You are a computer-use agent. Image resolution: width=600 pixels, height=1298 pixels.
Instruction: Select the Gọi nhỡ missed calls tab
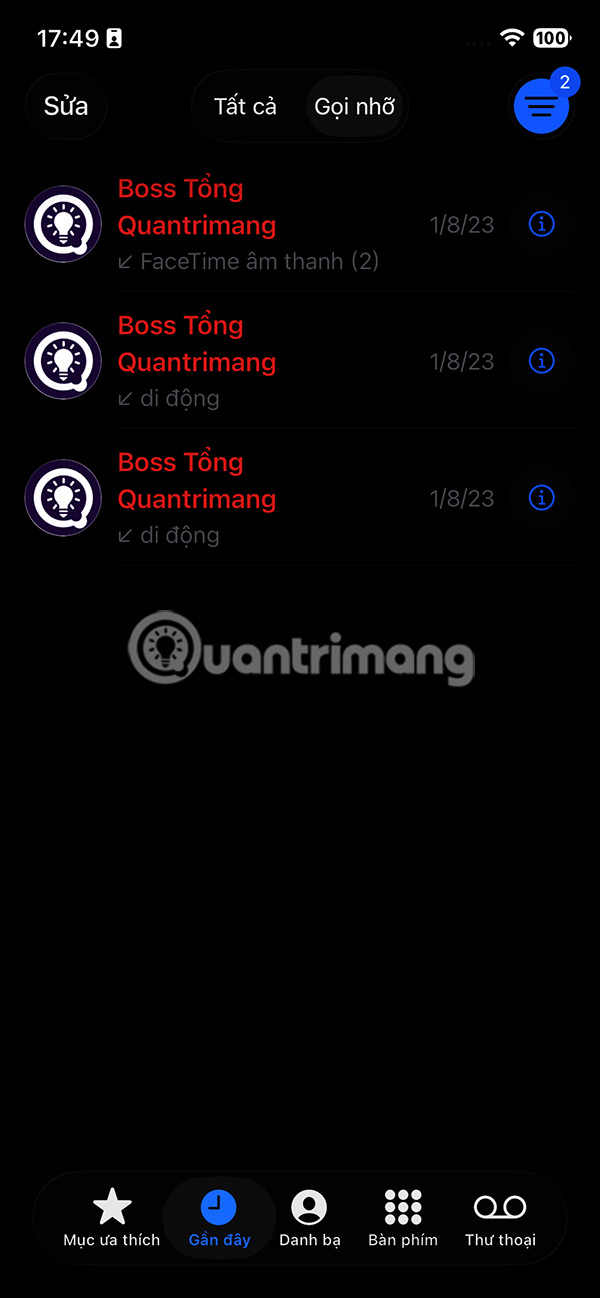354,106
